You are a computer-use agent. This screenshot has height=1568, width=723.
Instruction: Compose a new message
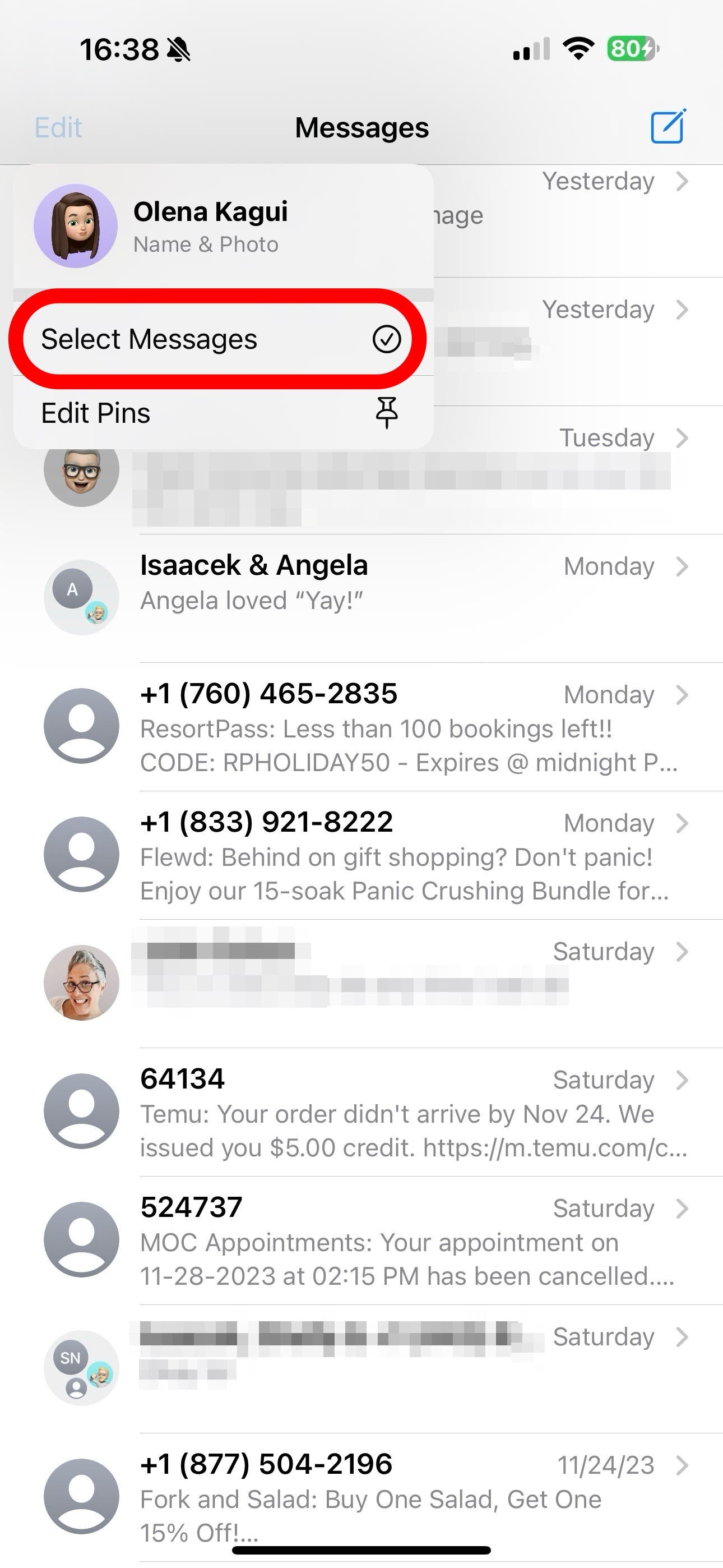pos(668,127)
